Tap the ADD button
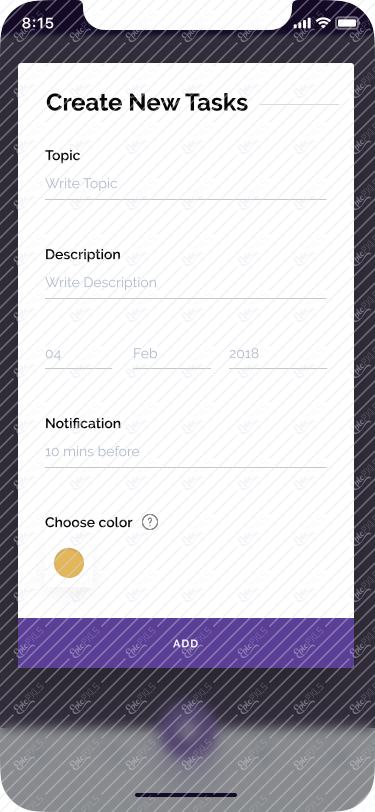The height and width of the screenshot is (812, 375). tap(186, 643)
